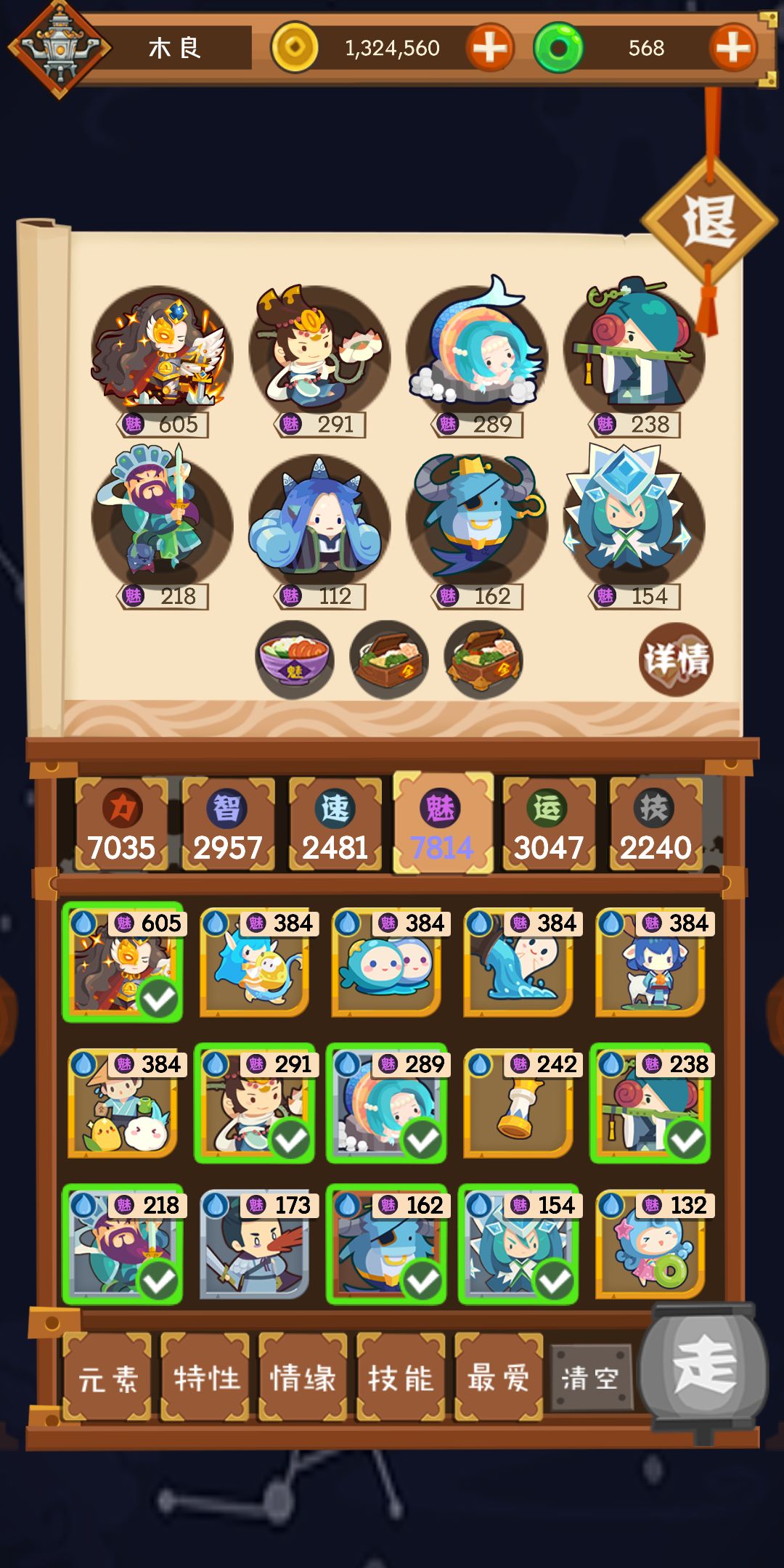Select the swordsman card with 173
Image resolution: width=784 pixels, height=1568 pixels.
(x=255, y=1244)
